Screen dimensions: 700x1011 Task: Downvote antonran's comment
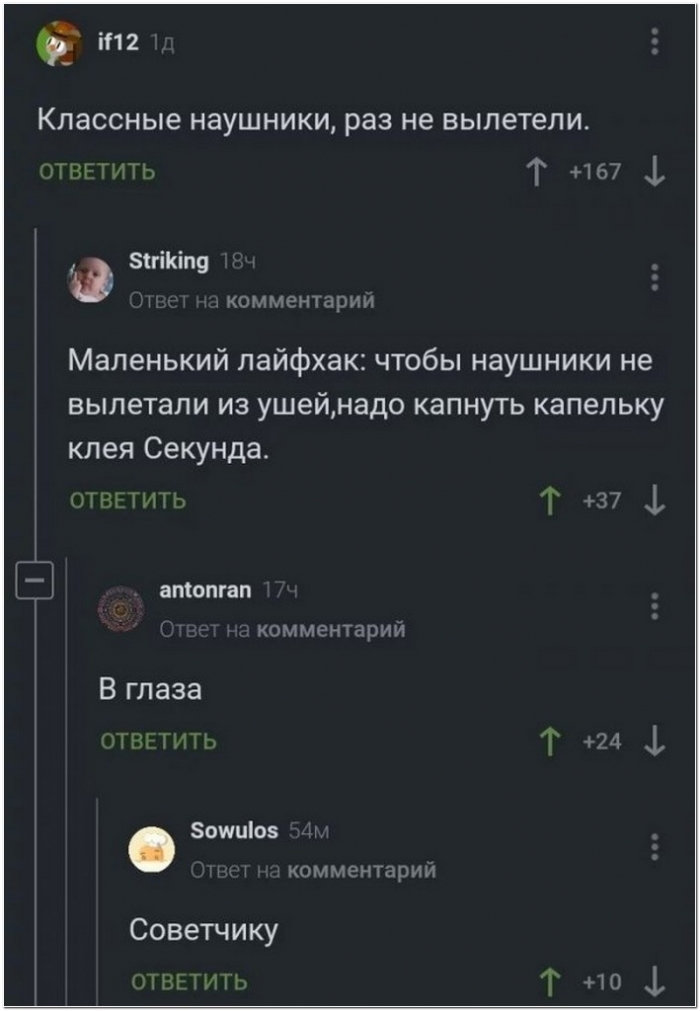pos(654,741)
